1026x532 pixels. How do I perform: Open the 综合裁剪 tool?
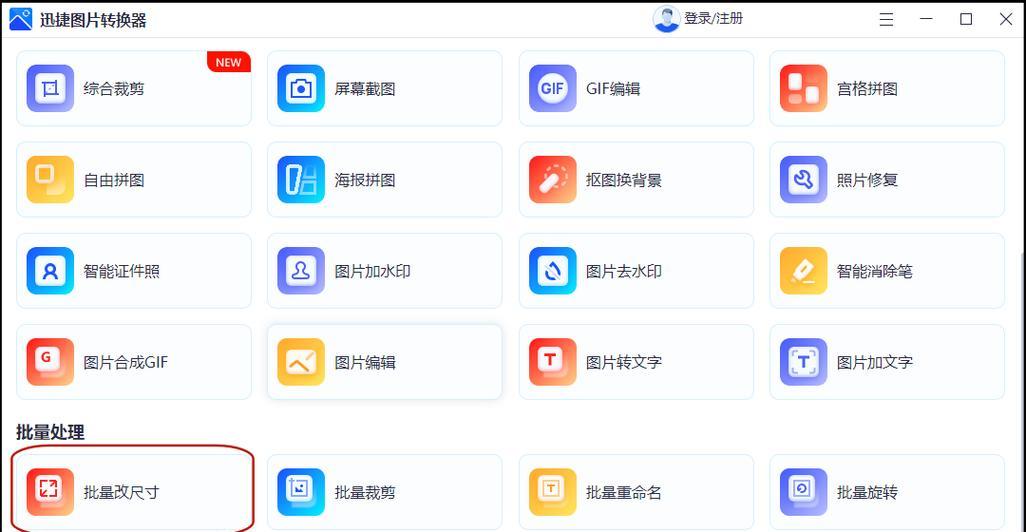pos(133,89)
